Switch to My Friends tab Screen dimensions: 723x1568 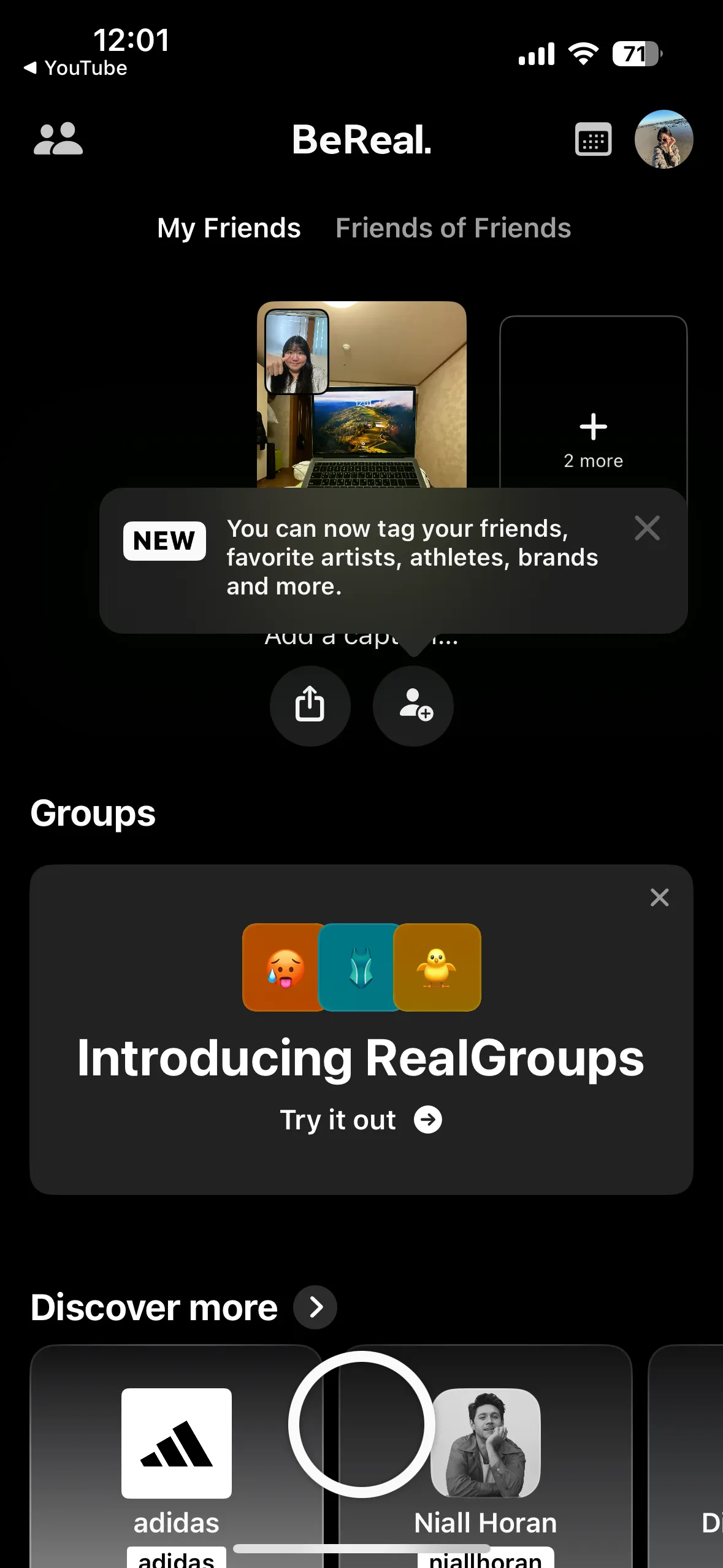tap(229, 228)
